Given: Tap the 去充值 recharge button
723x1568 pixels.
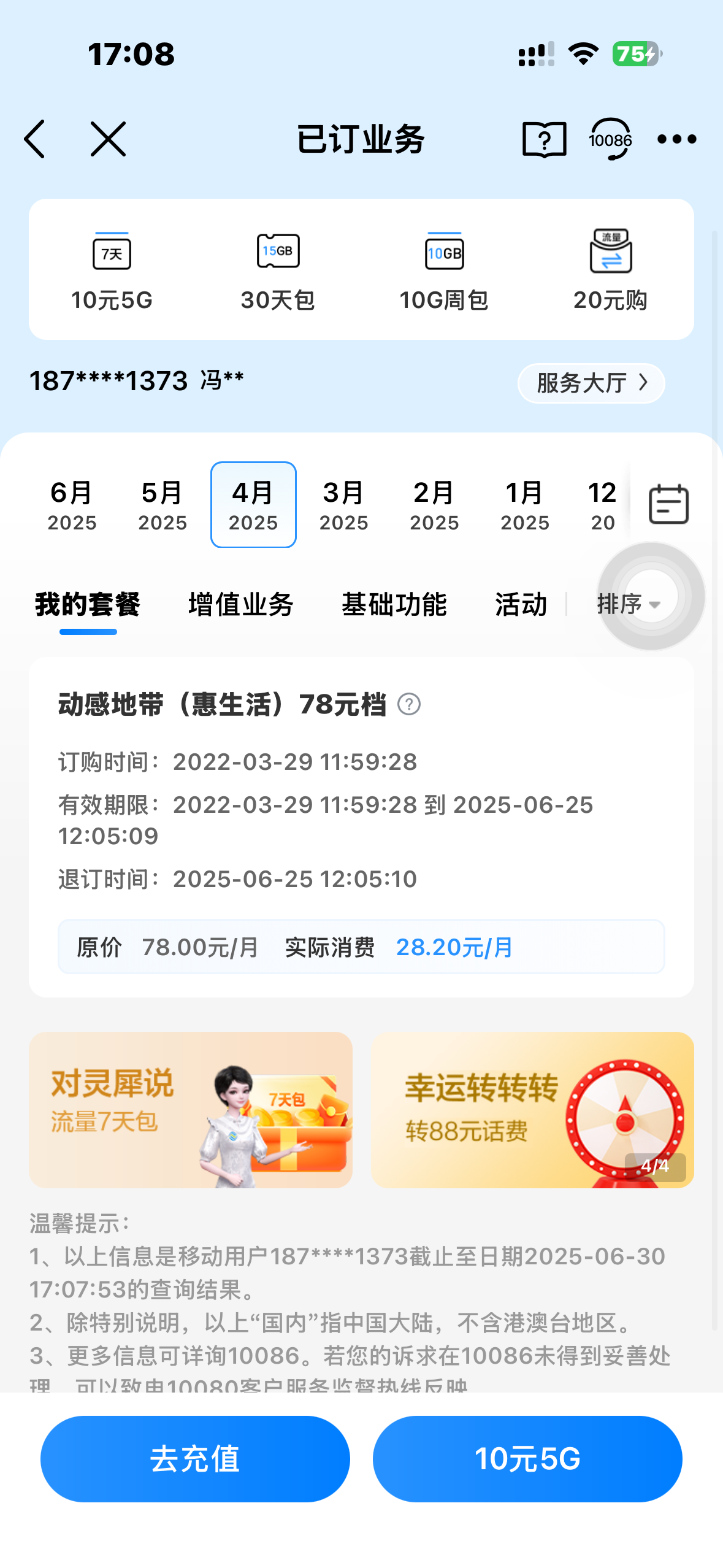Looking at the screenshot, I should click(x=195, y=1459).
